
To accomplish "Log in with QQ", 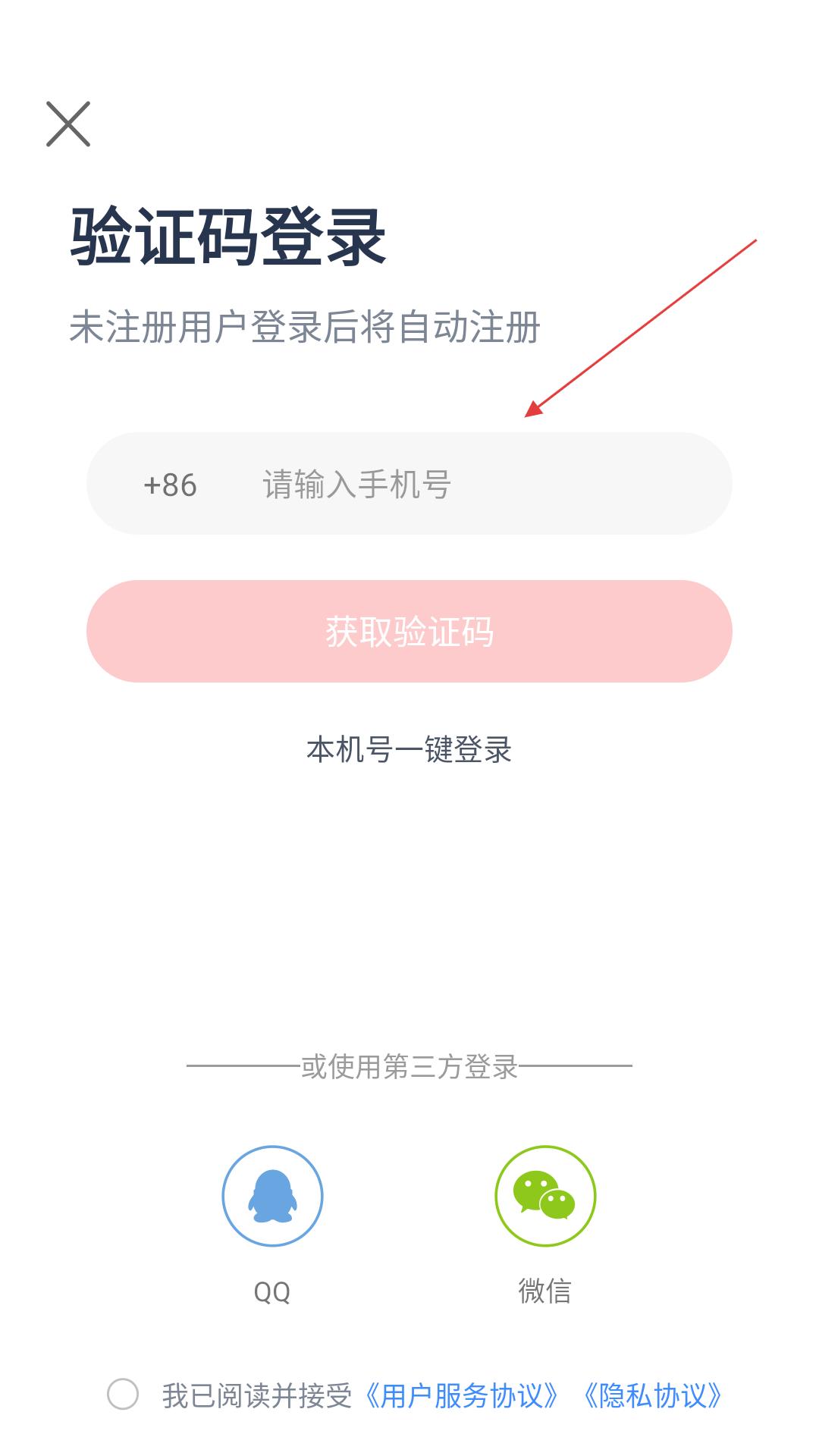I will tap(272, 1196).
